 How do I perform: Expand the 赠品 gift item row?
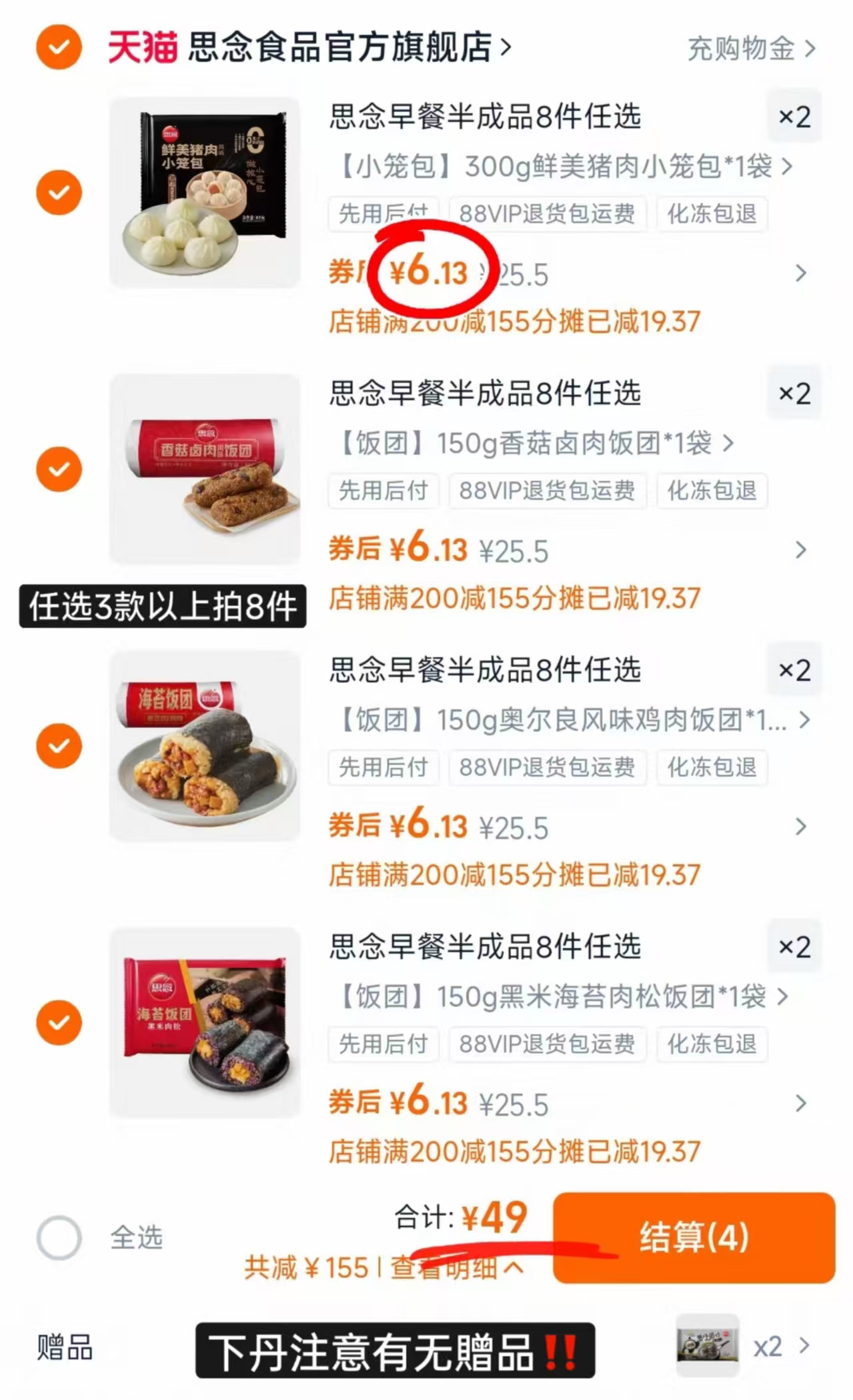(804, 1347)
